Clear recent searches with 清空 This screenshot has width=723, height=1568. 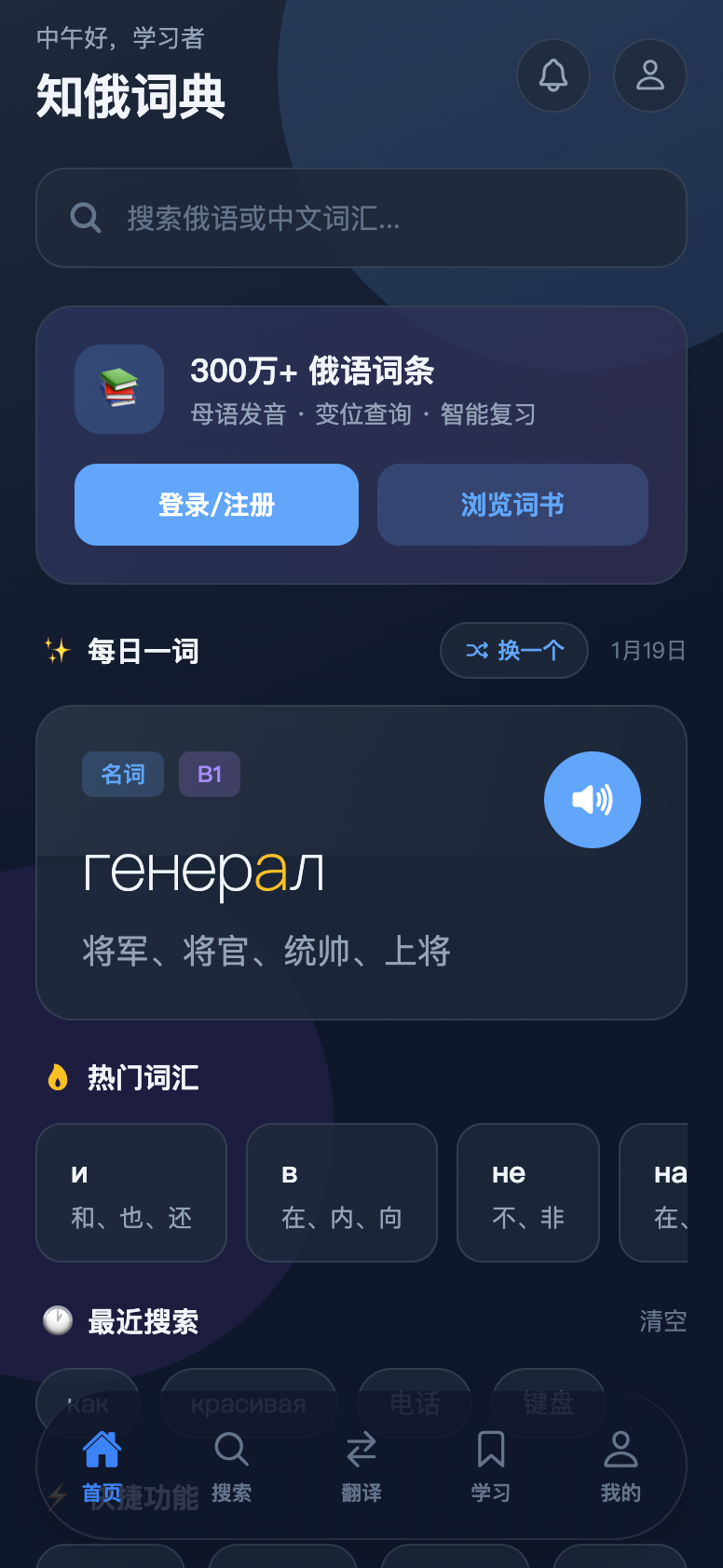(x=662, y=1320)
